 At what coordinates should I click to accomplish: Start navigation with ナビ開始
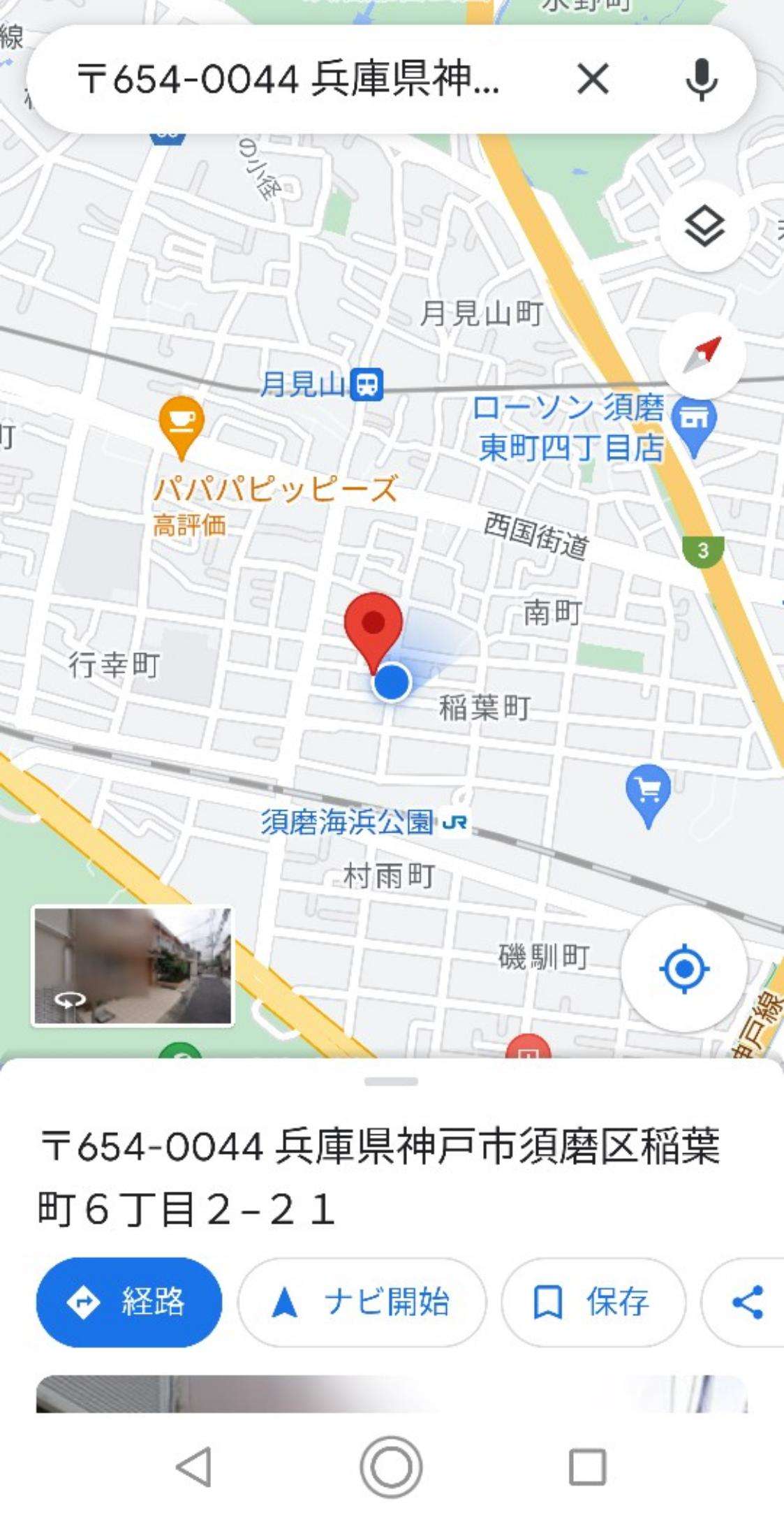362,1303
